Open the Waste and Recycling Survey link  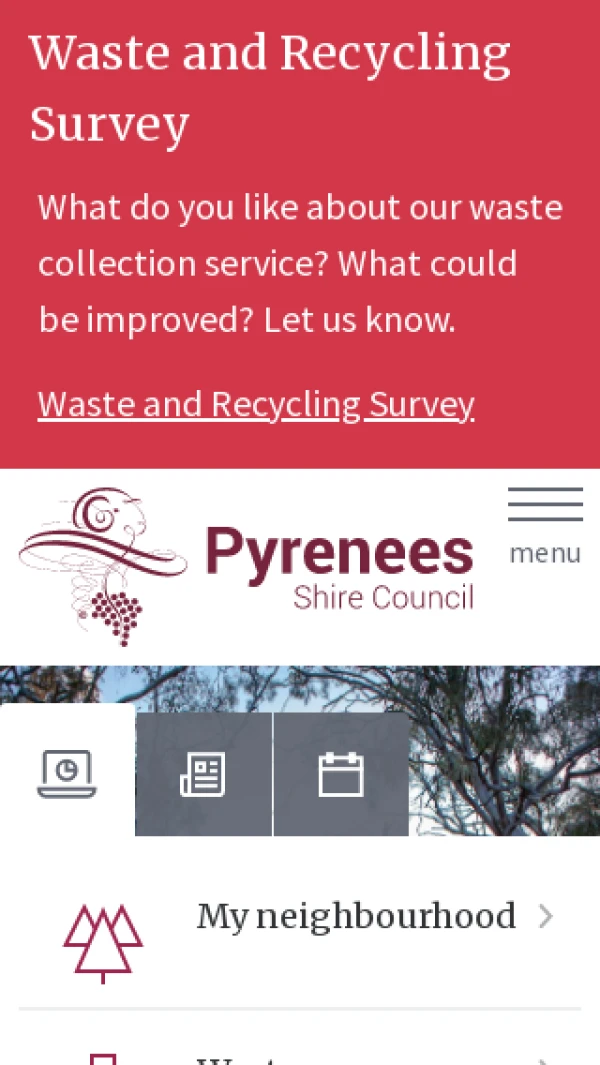coord(255,404)
